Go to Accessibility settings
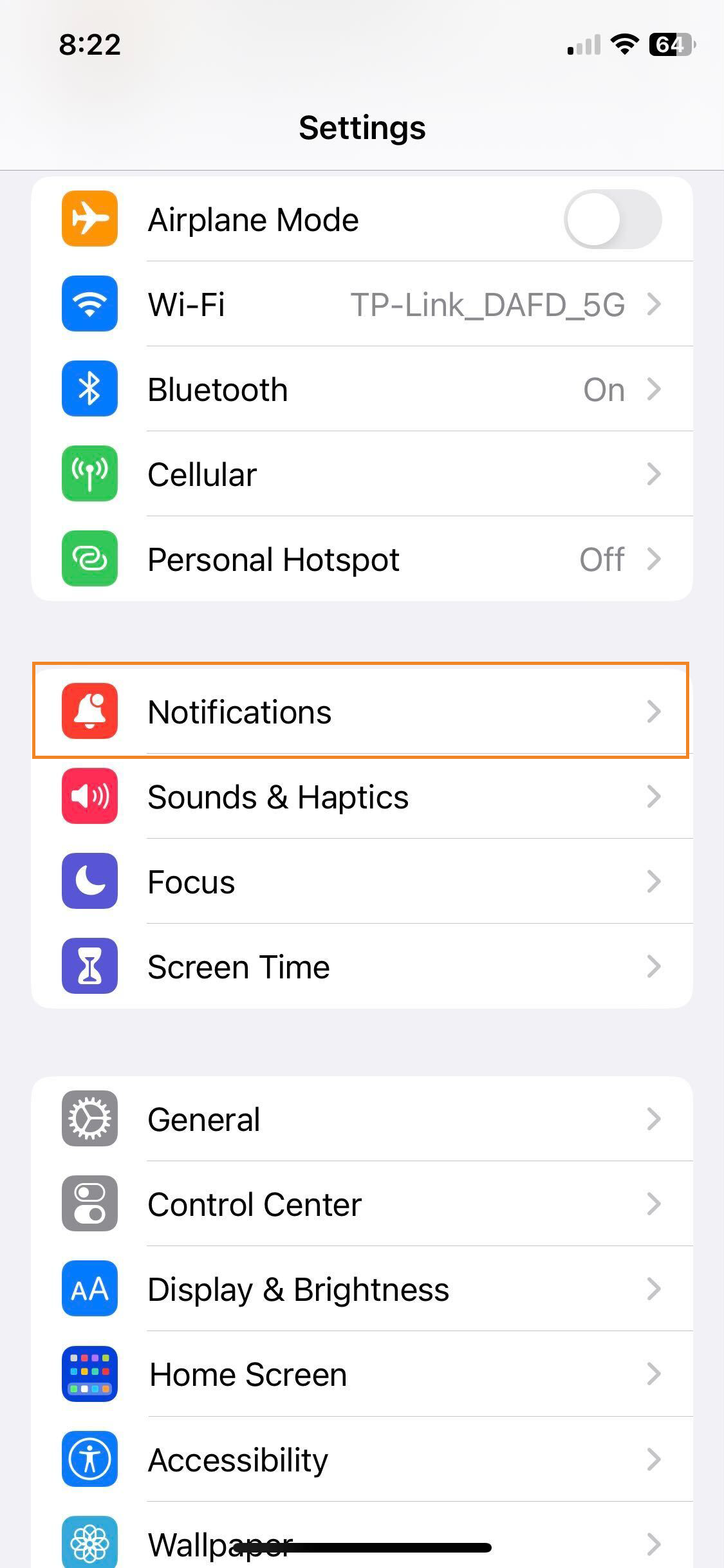This screenshot has height=1568, width=724. click(x=362, y=1459)
